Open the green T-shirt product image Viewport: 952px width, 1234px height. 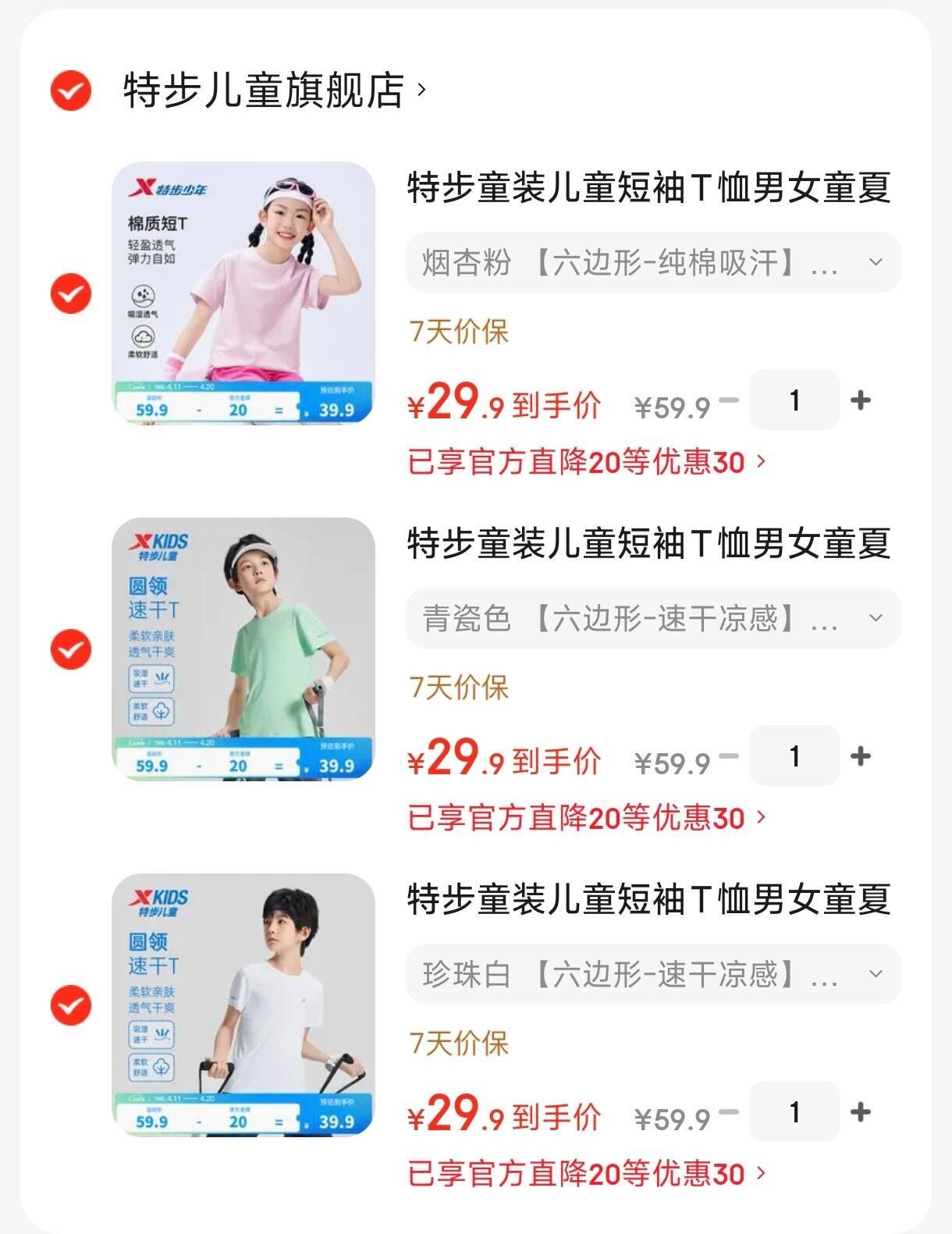(243, 649)
